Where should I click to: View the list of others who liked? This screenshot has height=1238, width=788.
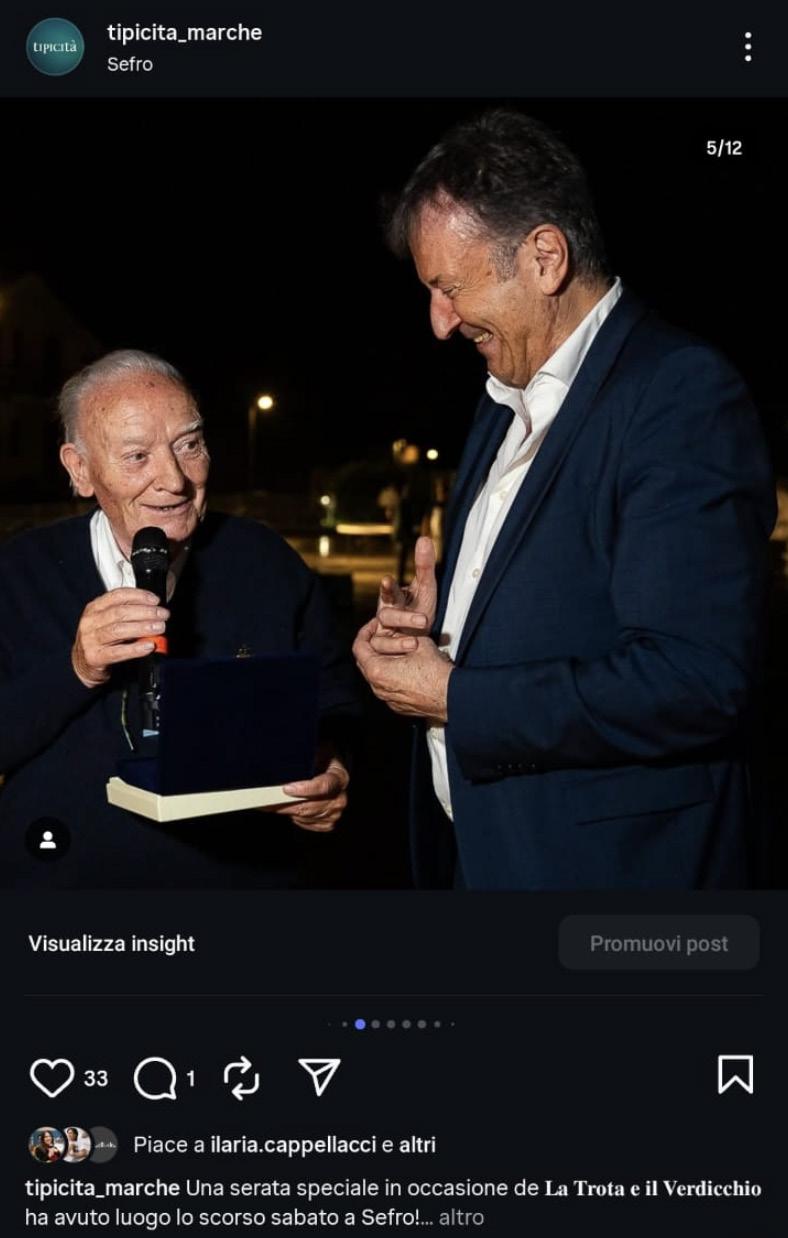(418, 1145)
